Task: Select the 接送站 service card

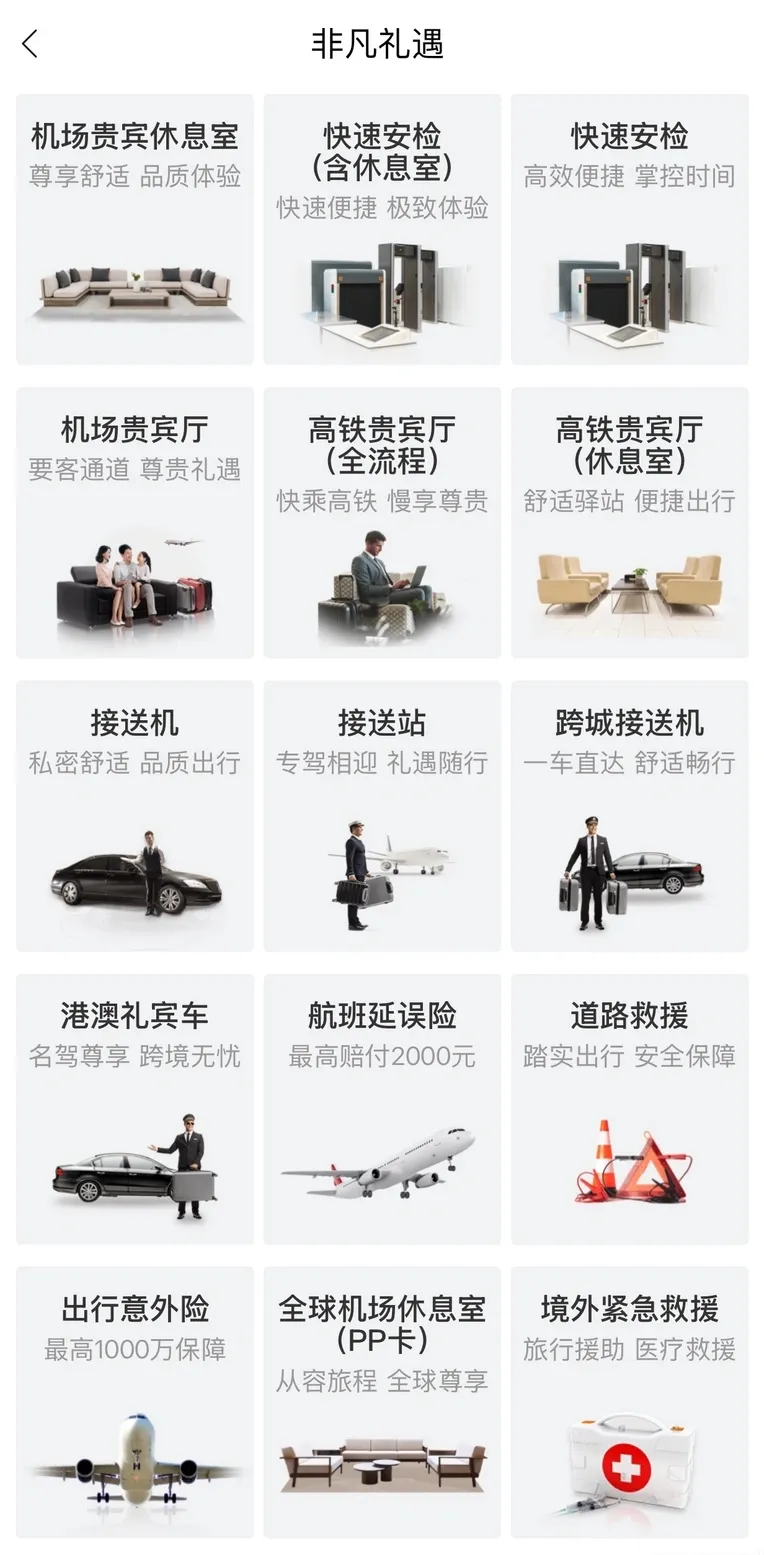Action: 382,815
